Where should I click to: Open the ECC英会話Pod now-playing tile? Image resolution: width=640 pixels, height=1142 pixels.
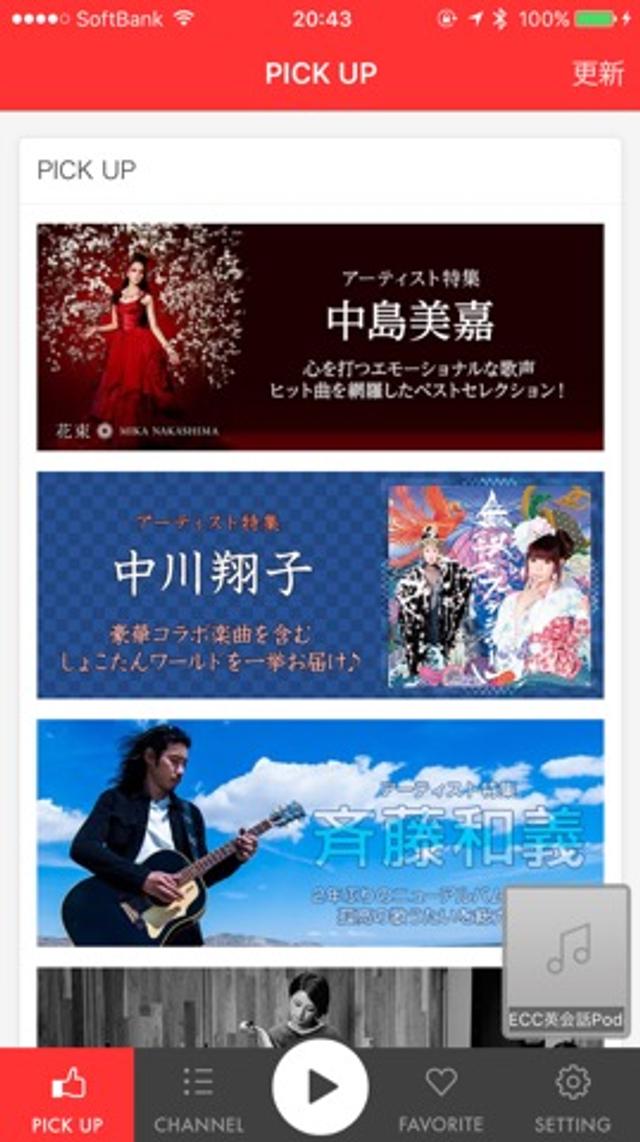pyautogui.click(x=567, y=960)
